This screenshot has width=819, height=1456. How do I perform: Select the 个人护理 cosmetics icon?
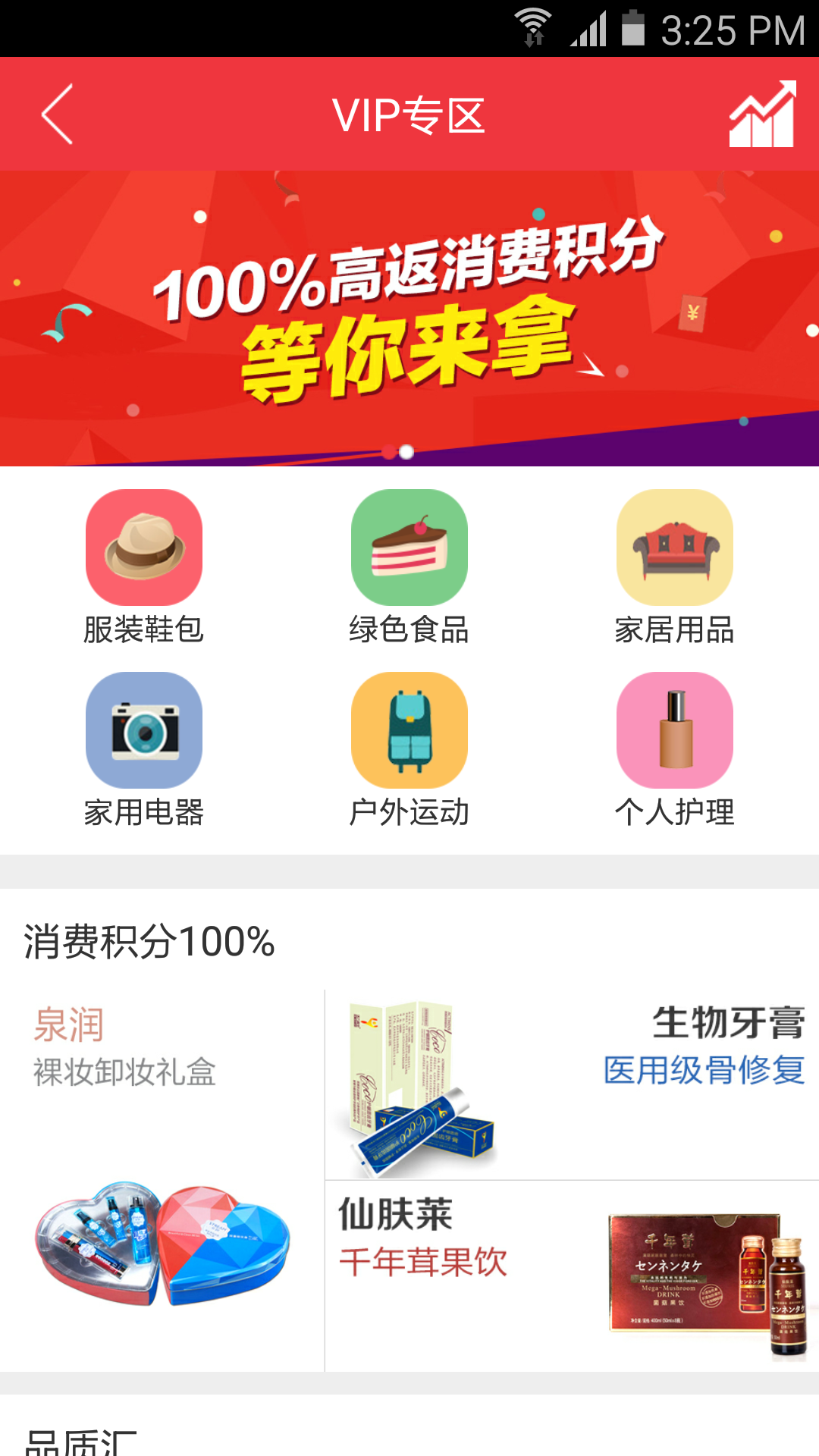[673, 732]
